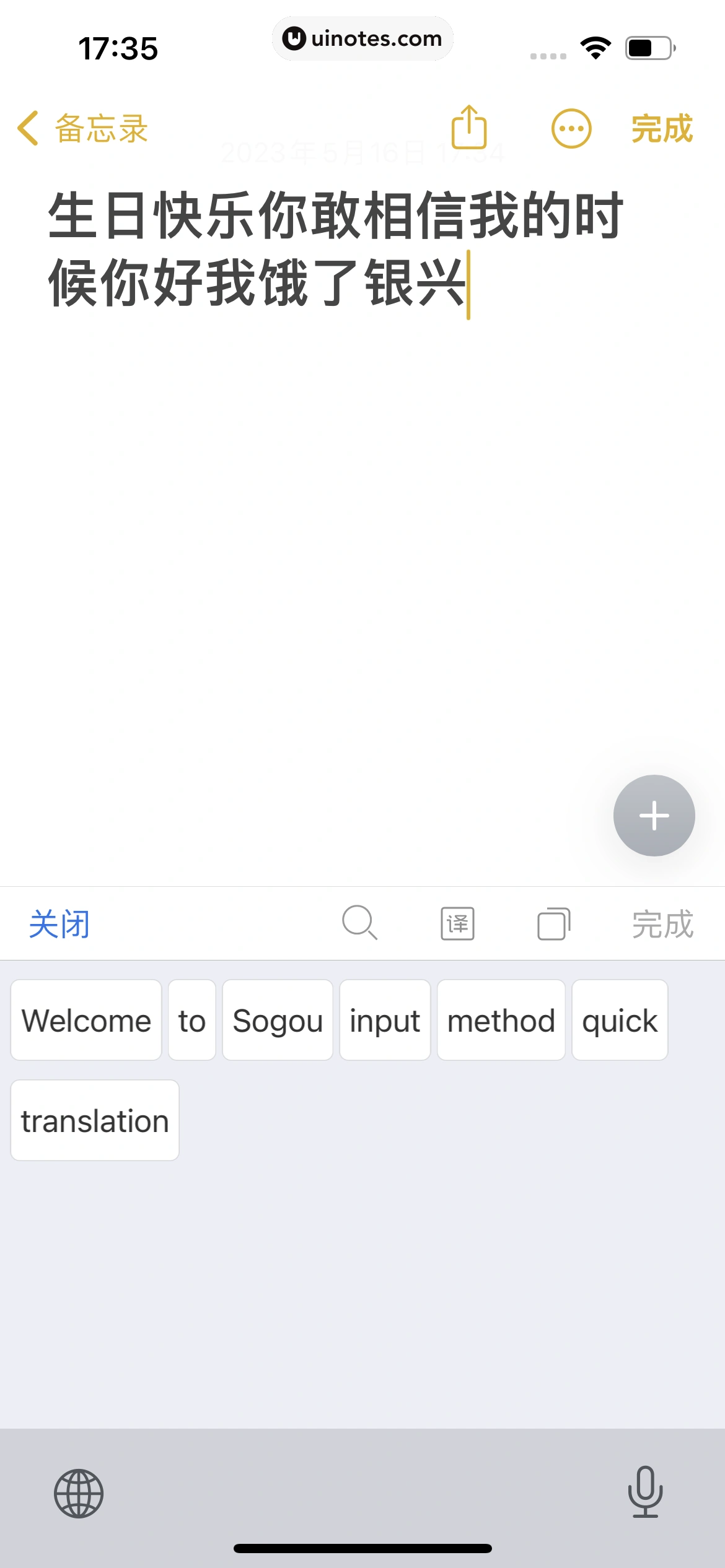The image size is (725, 1568).
Task: Open the more options ellipsis menu
Action: [x=571, y=129]
